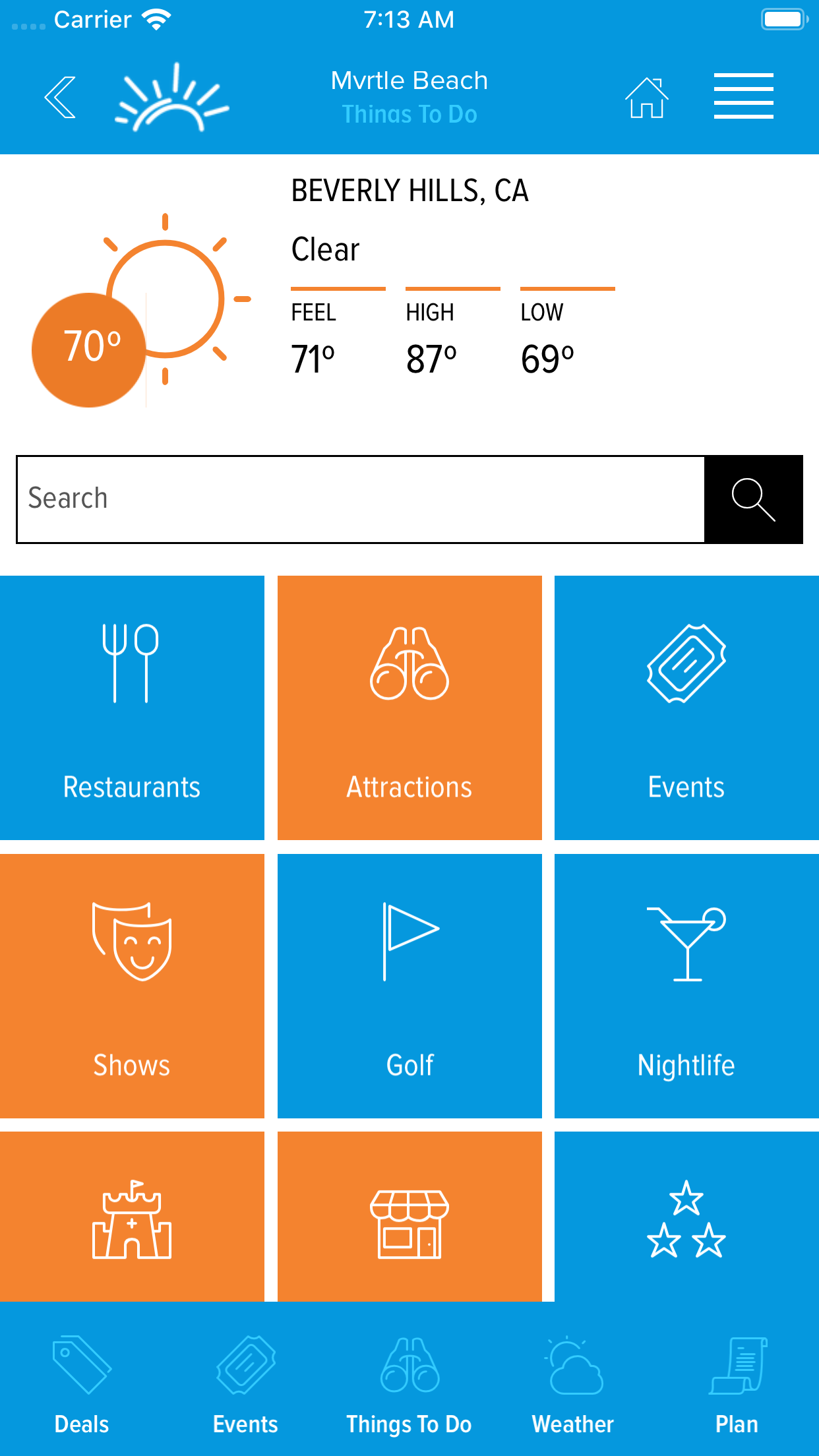Image resolution: width=819 pixels, height=1456 pixels.
Task: Go to the Plan tab
Action: (x=737, y=1381)
